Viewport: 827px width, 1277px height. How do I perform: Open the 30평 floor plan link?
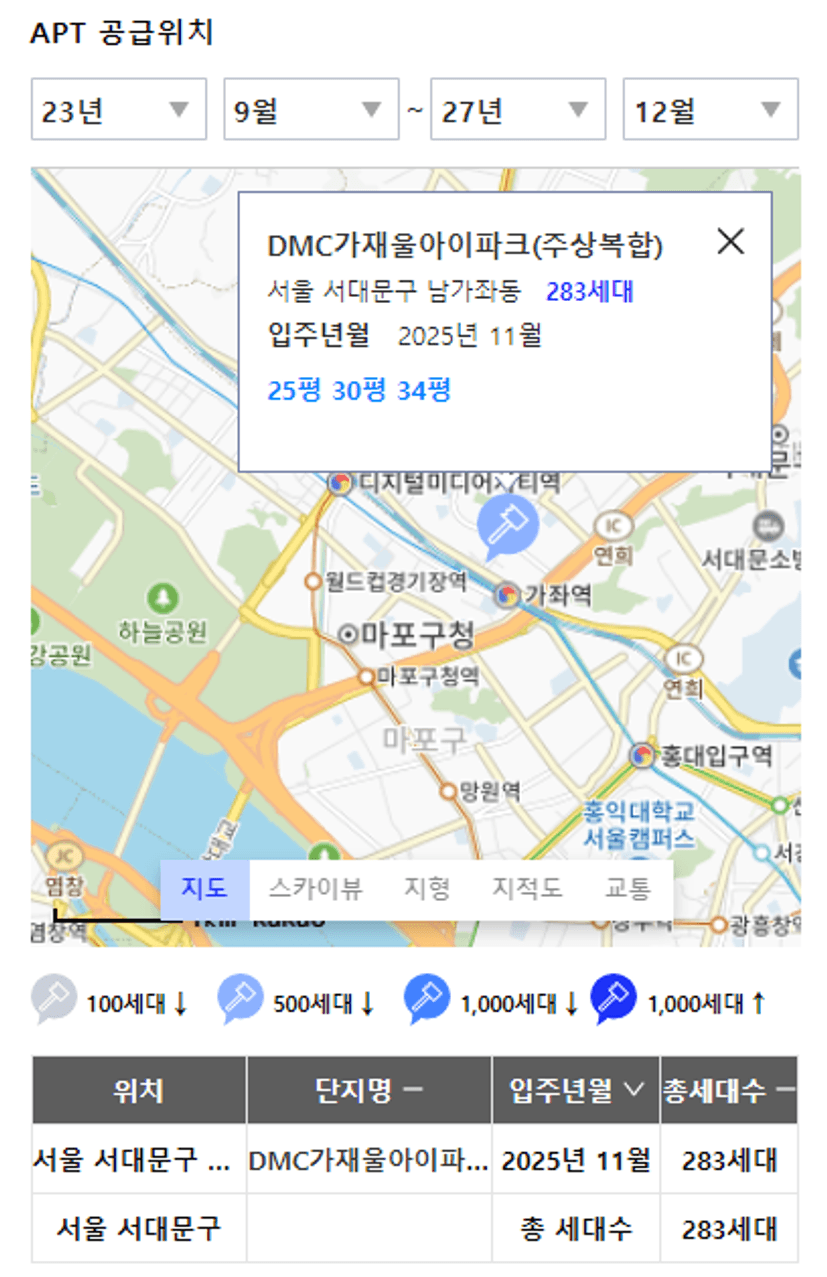point(359,390)
